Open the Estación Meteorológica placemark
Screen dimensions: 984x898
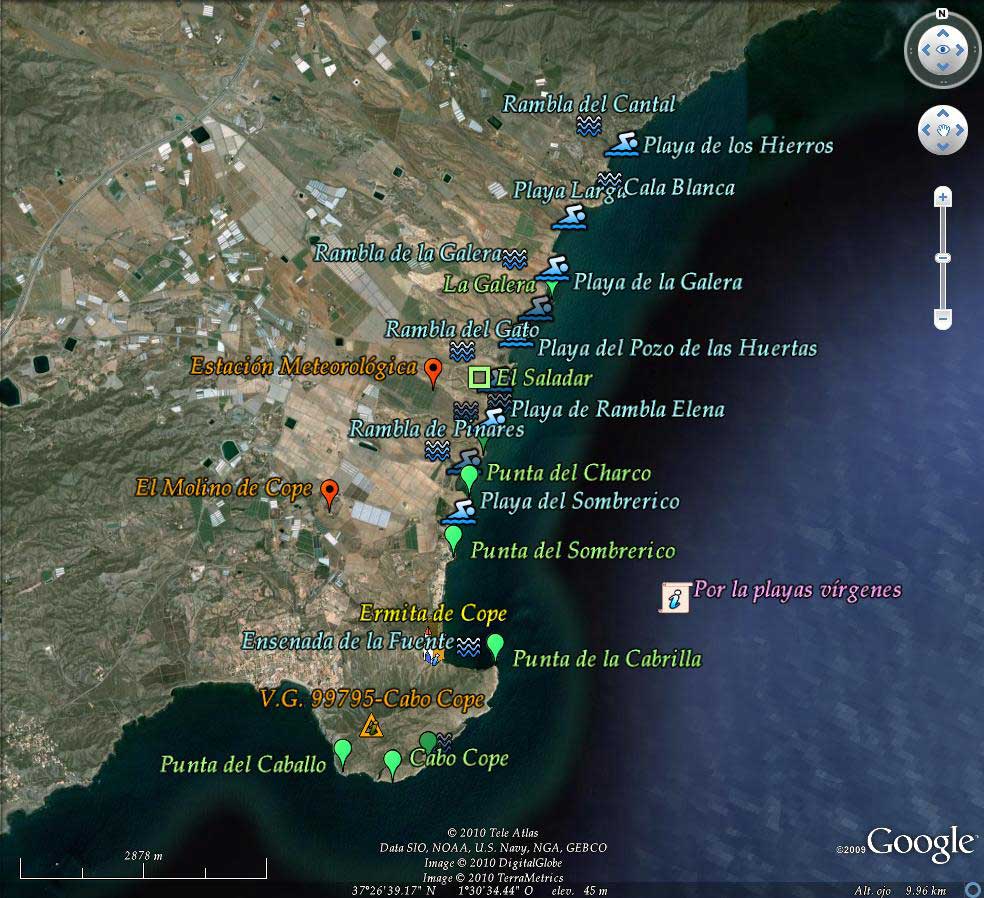pos(433,373)
